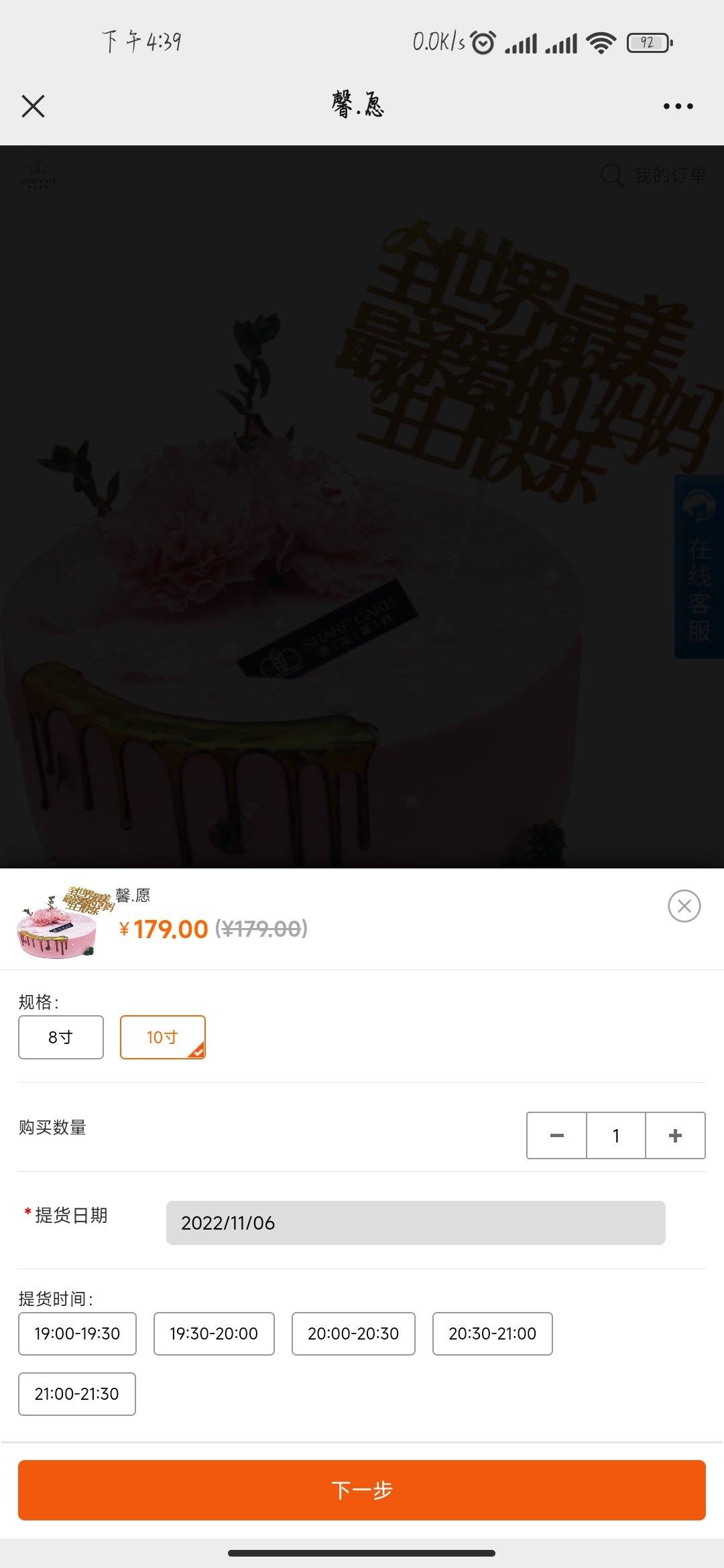Open the pickup date picker
724x1568 pixels.
pos(416,1223)
